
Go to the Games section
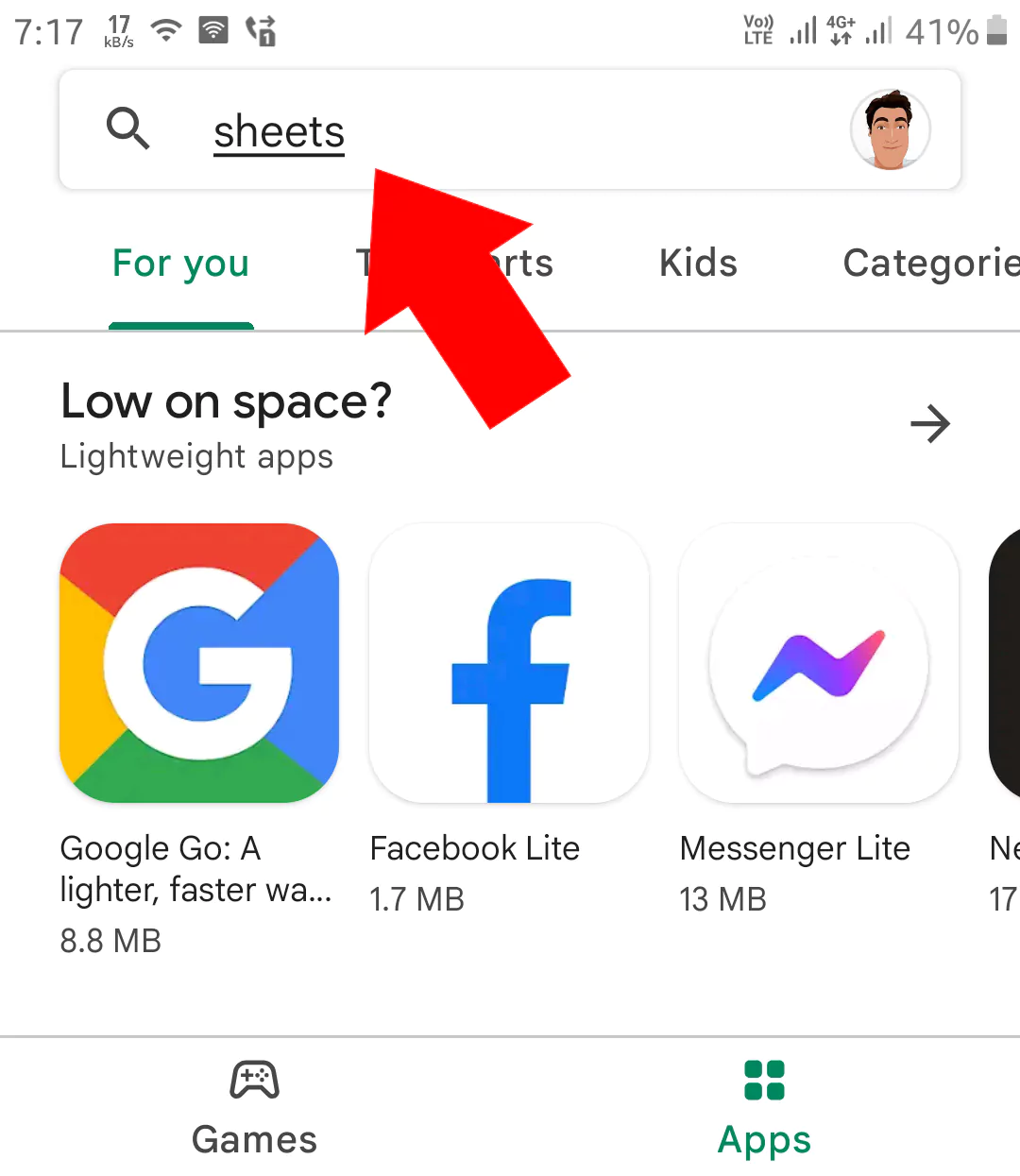(255, 1107)
